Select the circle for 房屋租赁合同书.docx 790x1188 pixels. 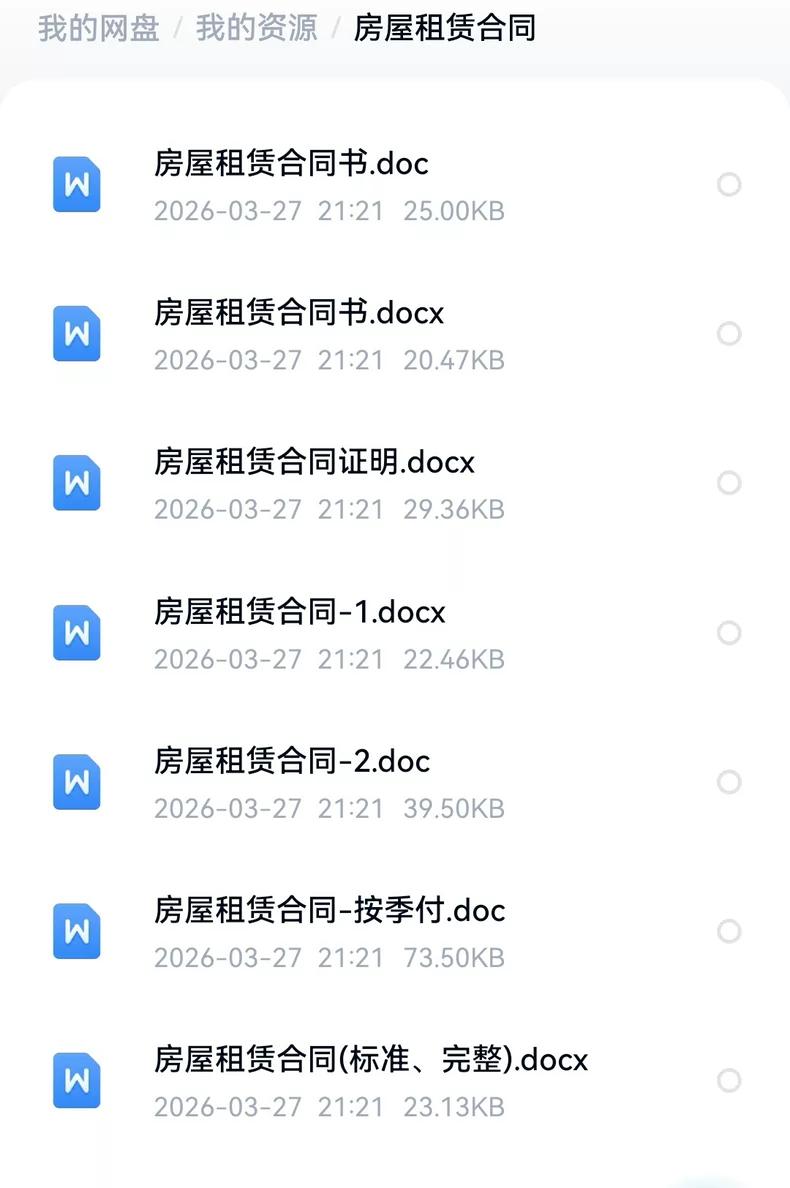pos(729,334)
